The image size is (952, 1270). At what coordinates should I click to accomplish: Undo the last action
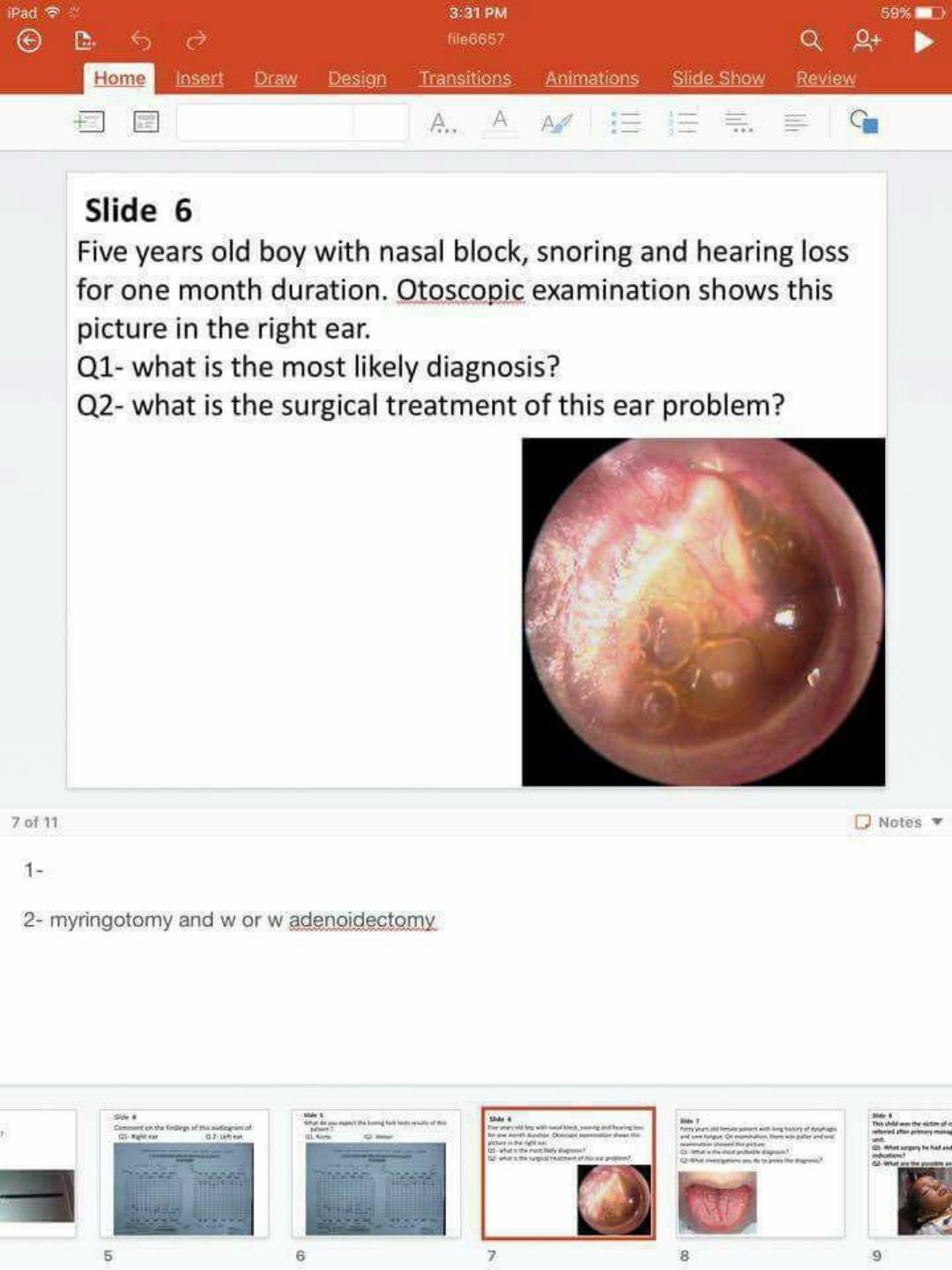click(141, 41)
